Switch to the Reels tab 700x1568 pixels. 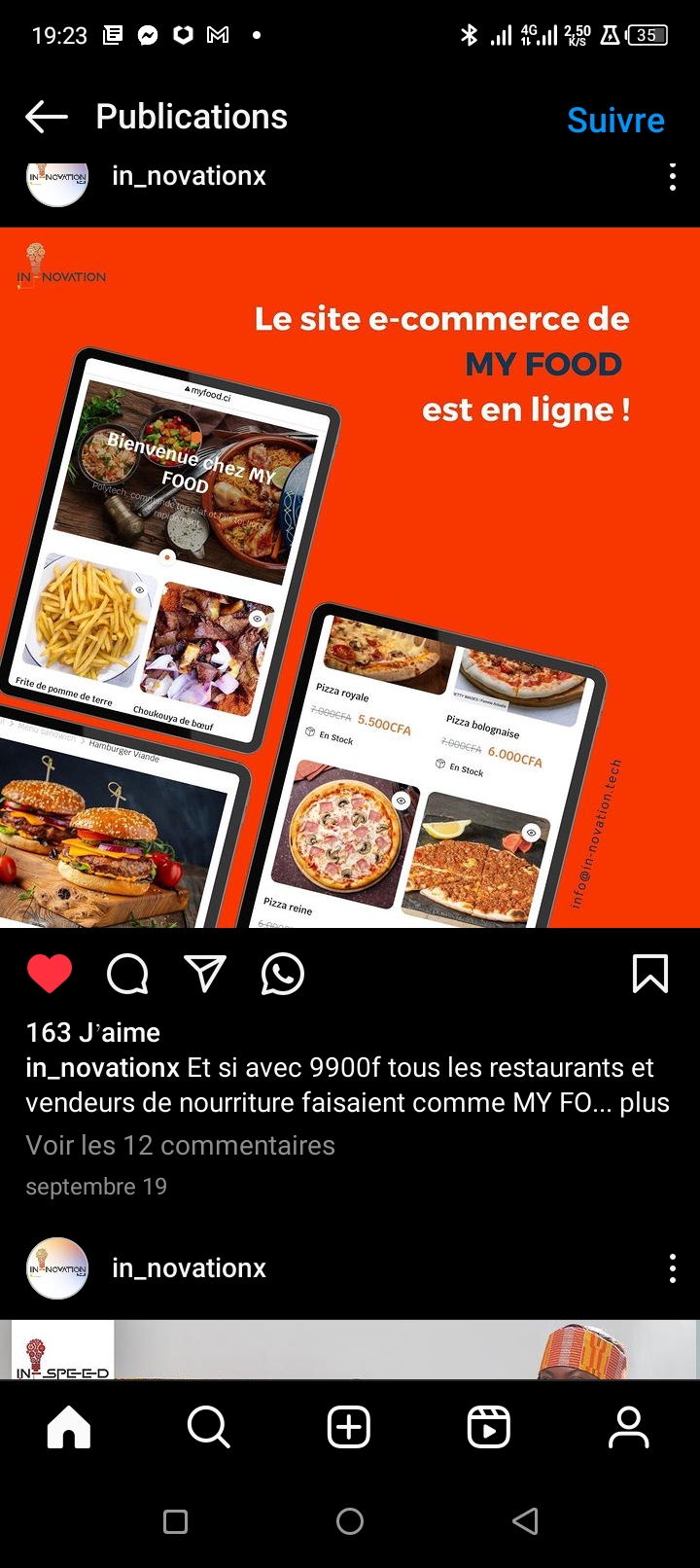click(489, 1428)
